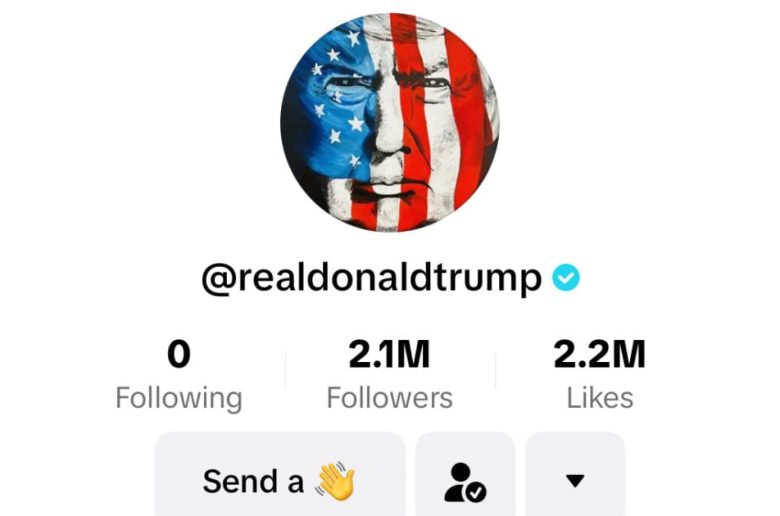
Task: Open the 2.1M Followers list
Action: 389,375
